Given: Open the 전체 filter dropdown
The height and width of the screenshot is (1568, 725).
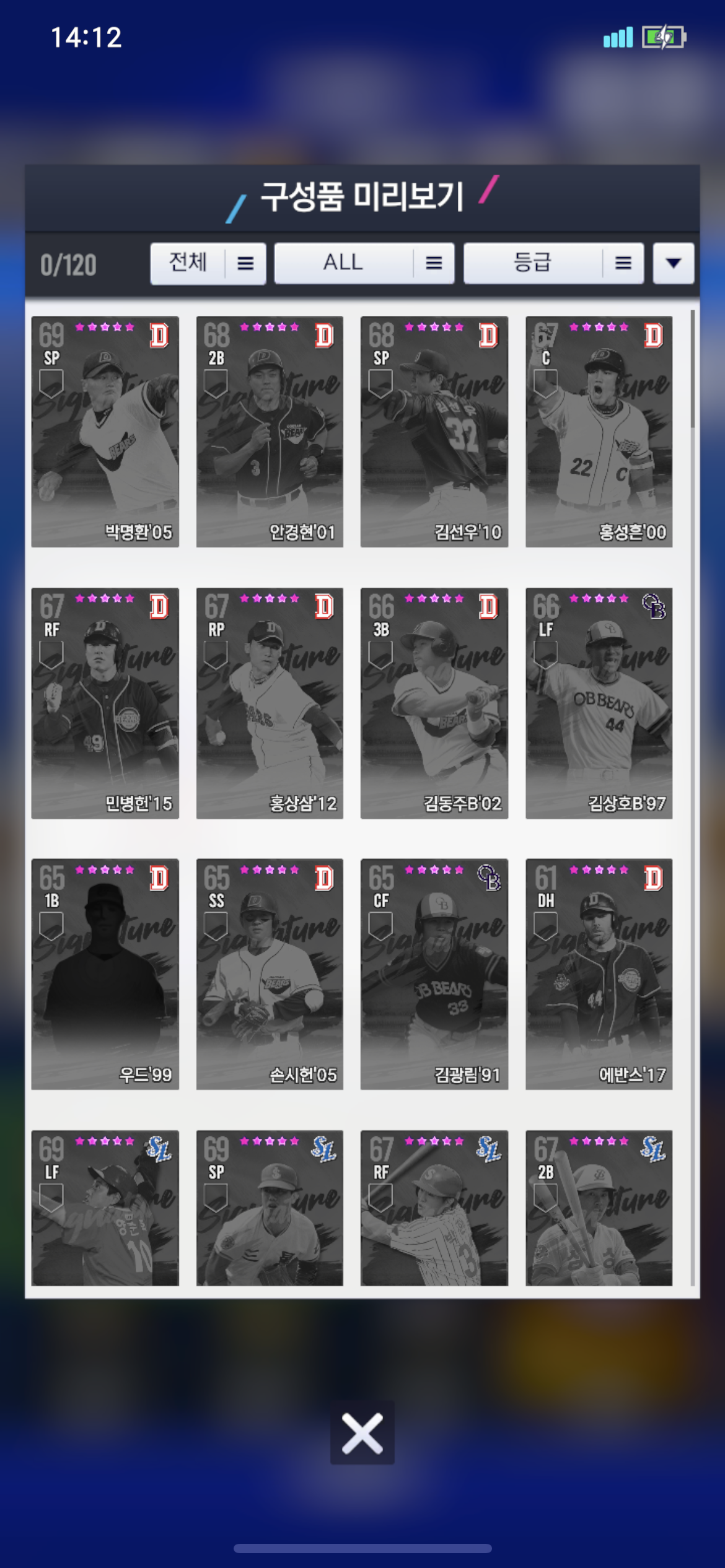Looking at the screenshot, I should (208, 264).
